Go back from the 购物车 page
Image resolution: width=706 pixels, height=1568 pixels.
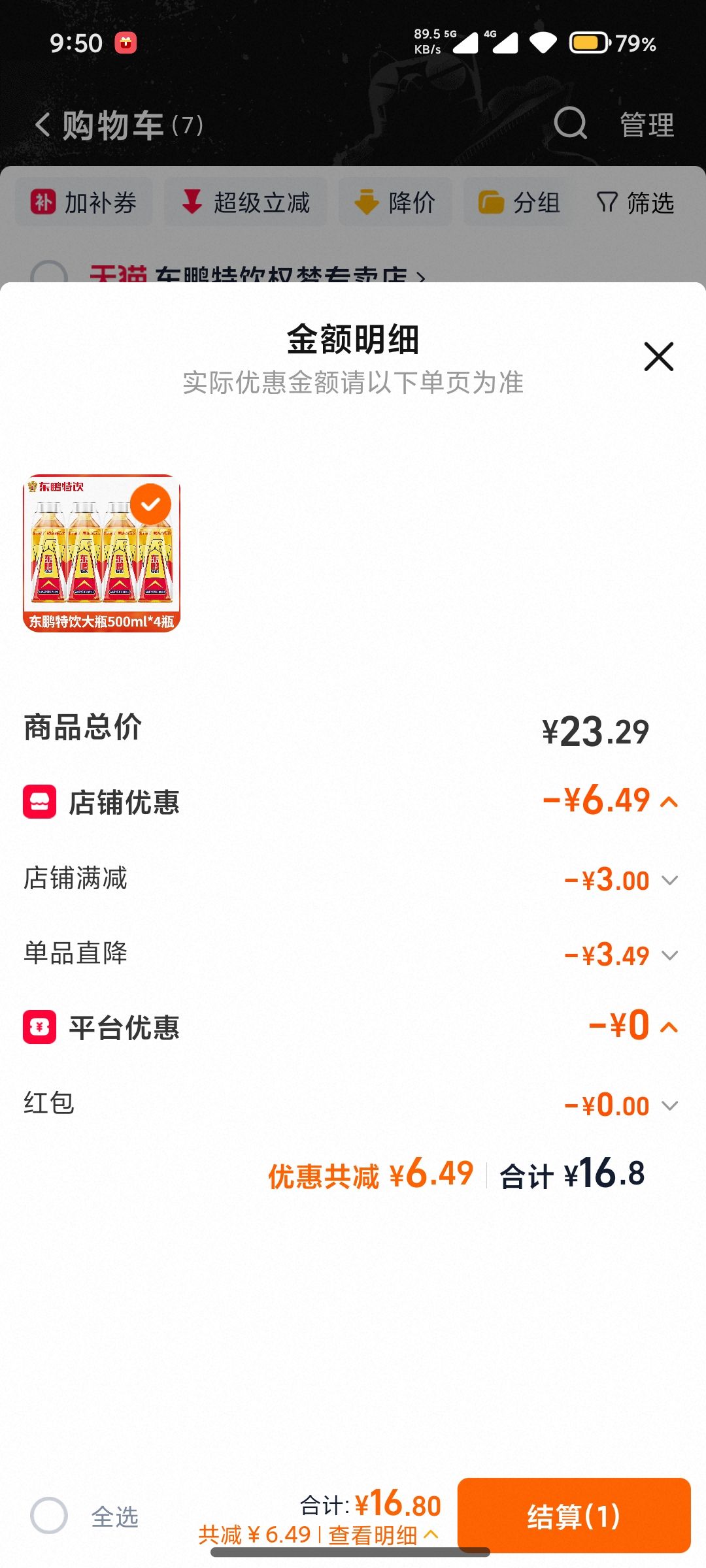click(x=43, y=124)
